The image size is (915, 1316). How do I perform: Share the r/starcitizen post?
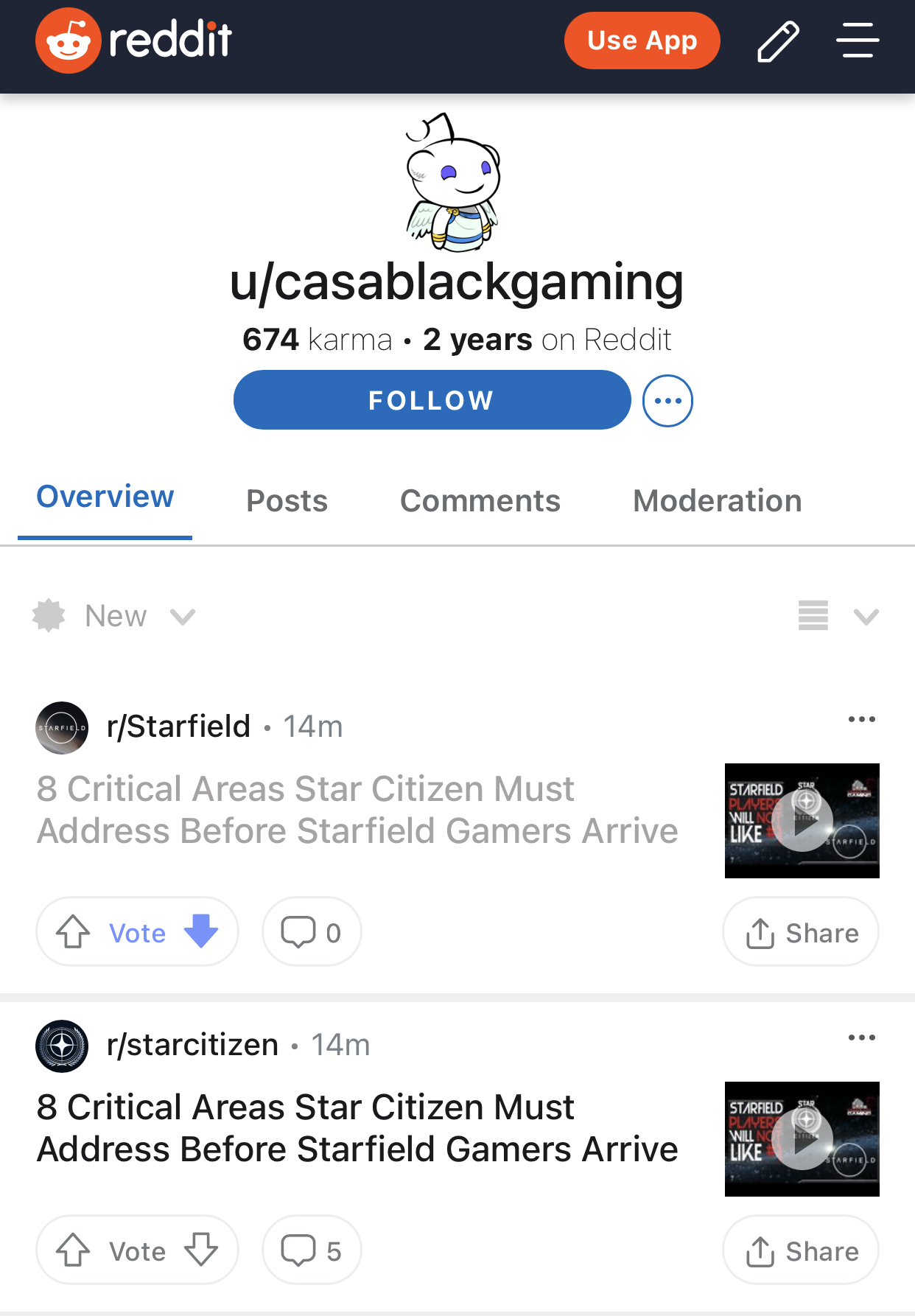click(801, 1251)
